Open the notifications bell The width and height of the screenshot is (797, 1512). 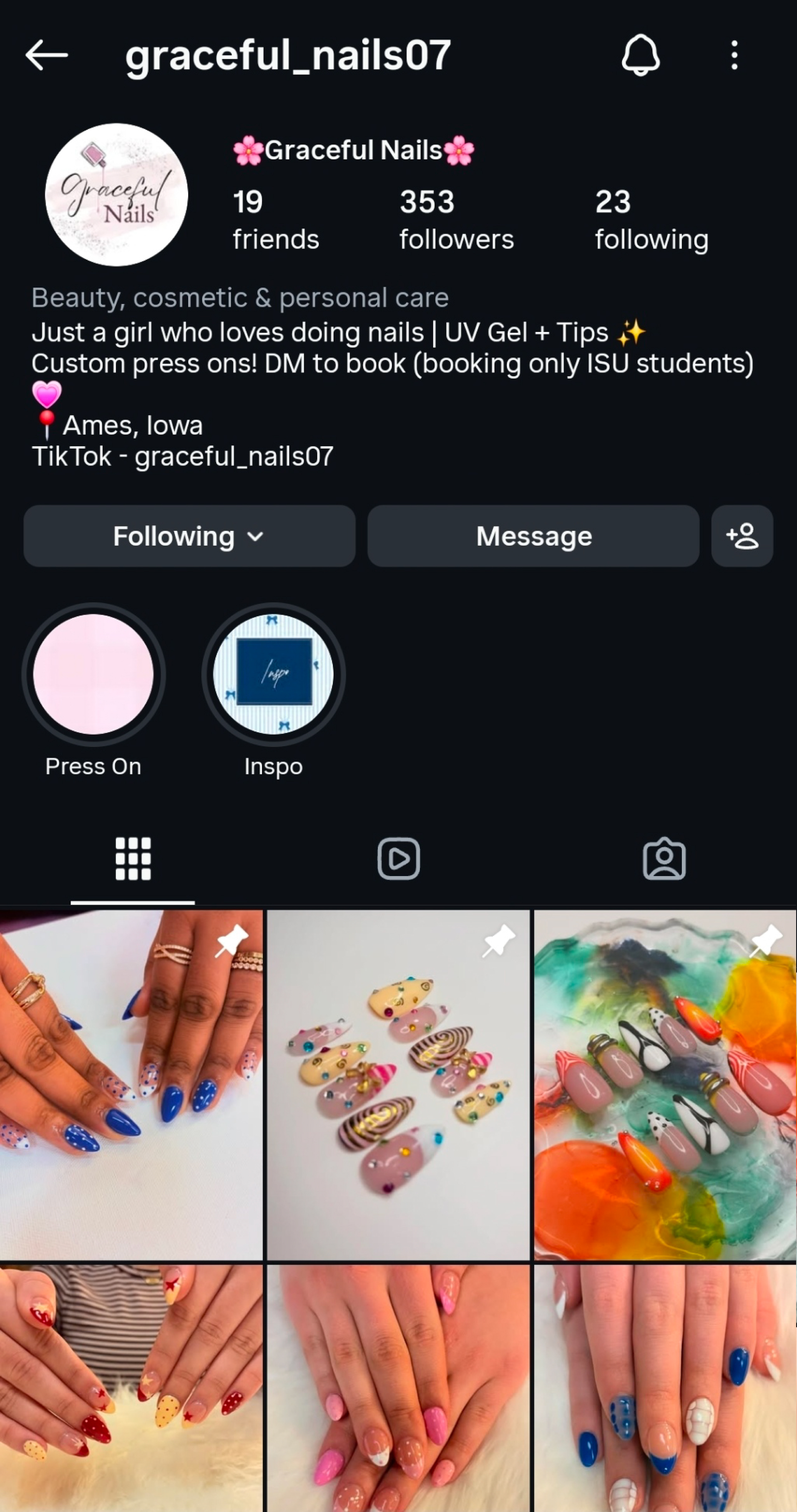pos(640,55)
